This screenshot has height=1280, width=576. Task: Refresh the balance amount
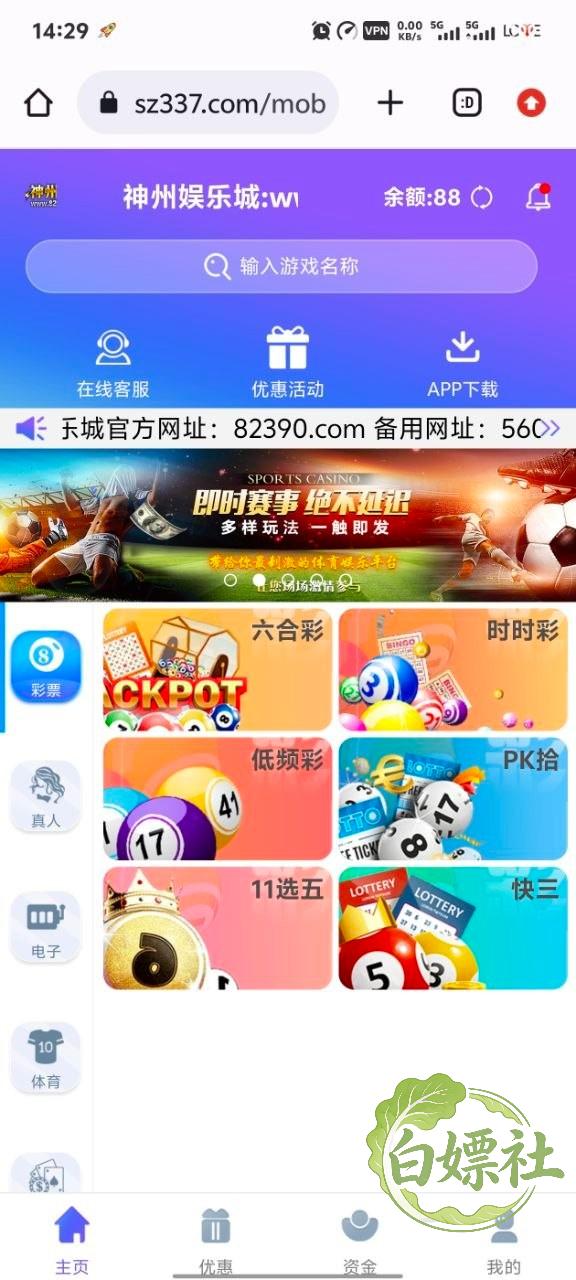pyautogui.click(x=482, y=197)
